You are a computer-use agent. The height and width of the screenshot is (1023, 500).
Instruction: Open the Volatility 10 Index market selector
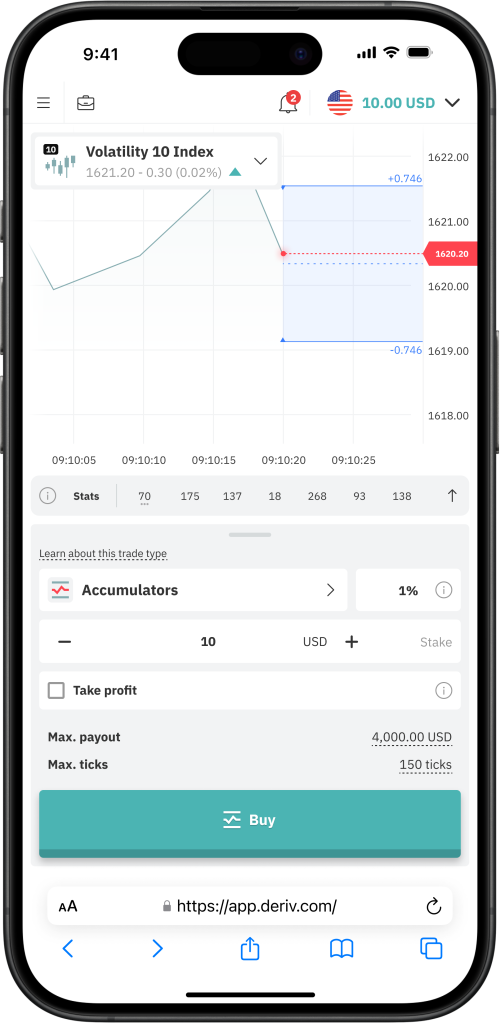(x=157, y=161)
